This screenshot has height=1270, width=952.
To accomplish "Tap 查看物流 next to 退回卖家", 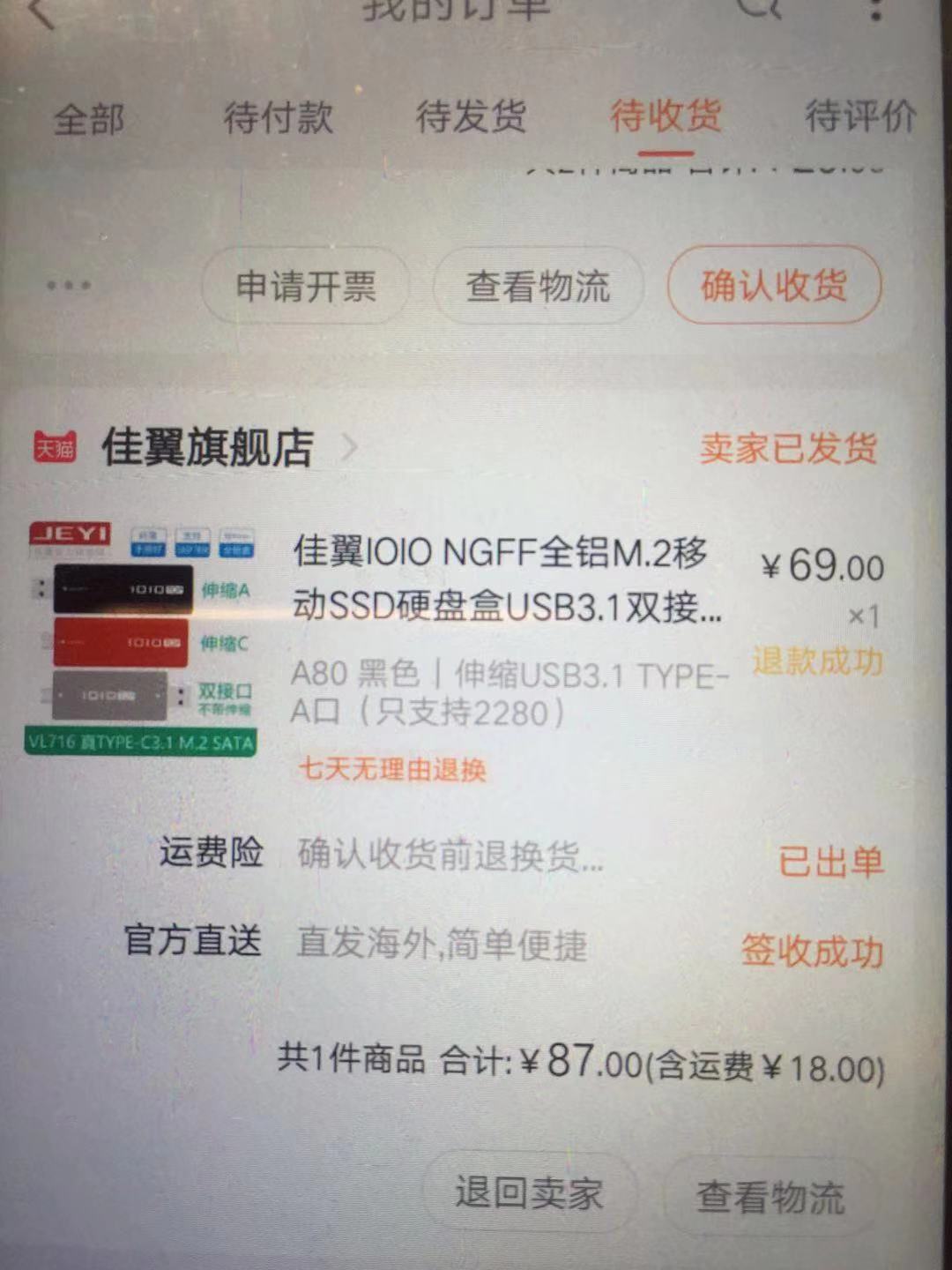I will pos(770,1197).
